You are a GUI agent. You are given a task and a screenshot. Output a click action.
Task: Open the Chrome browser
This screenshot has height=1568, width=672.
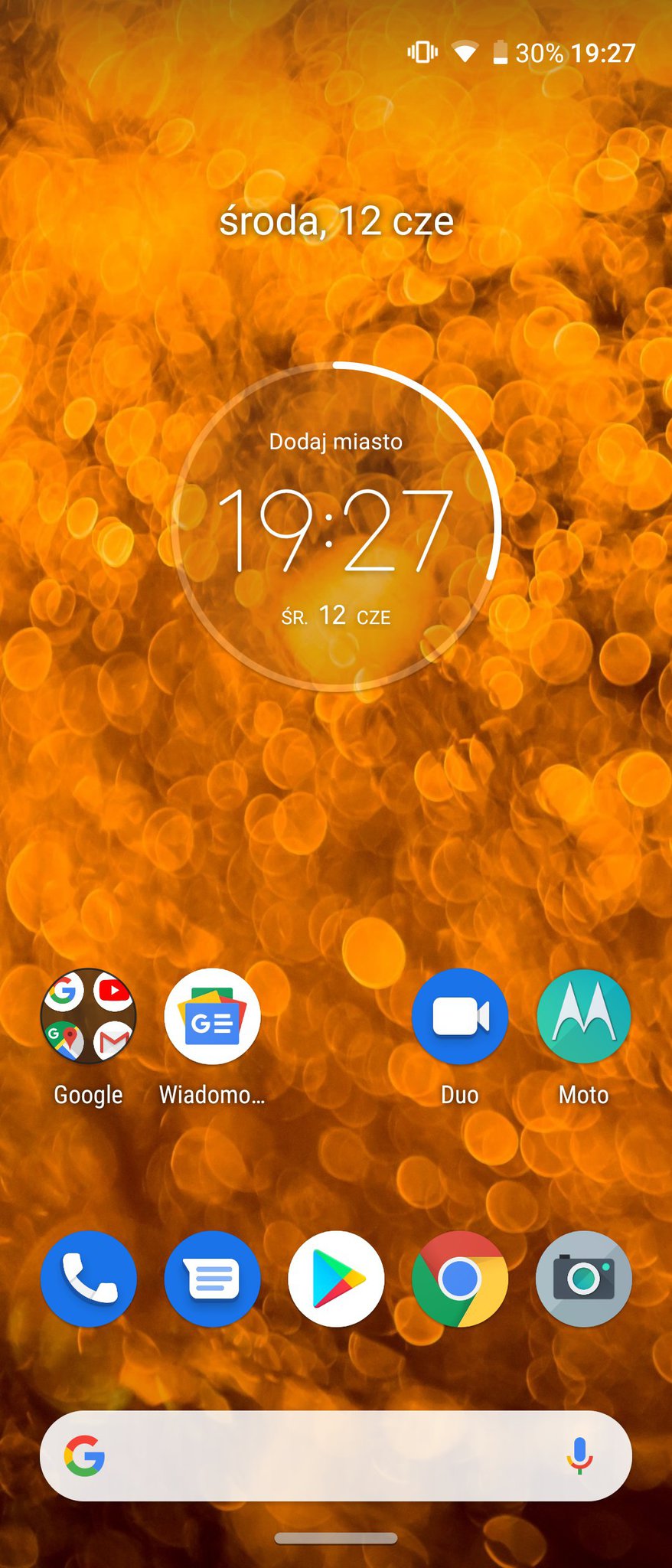click(459, 1279)
